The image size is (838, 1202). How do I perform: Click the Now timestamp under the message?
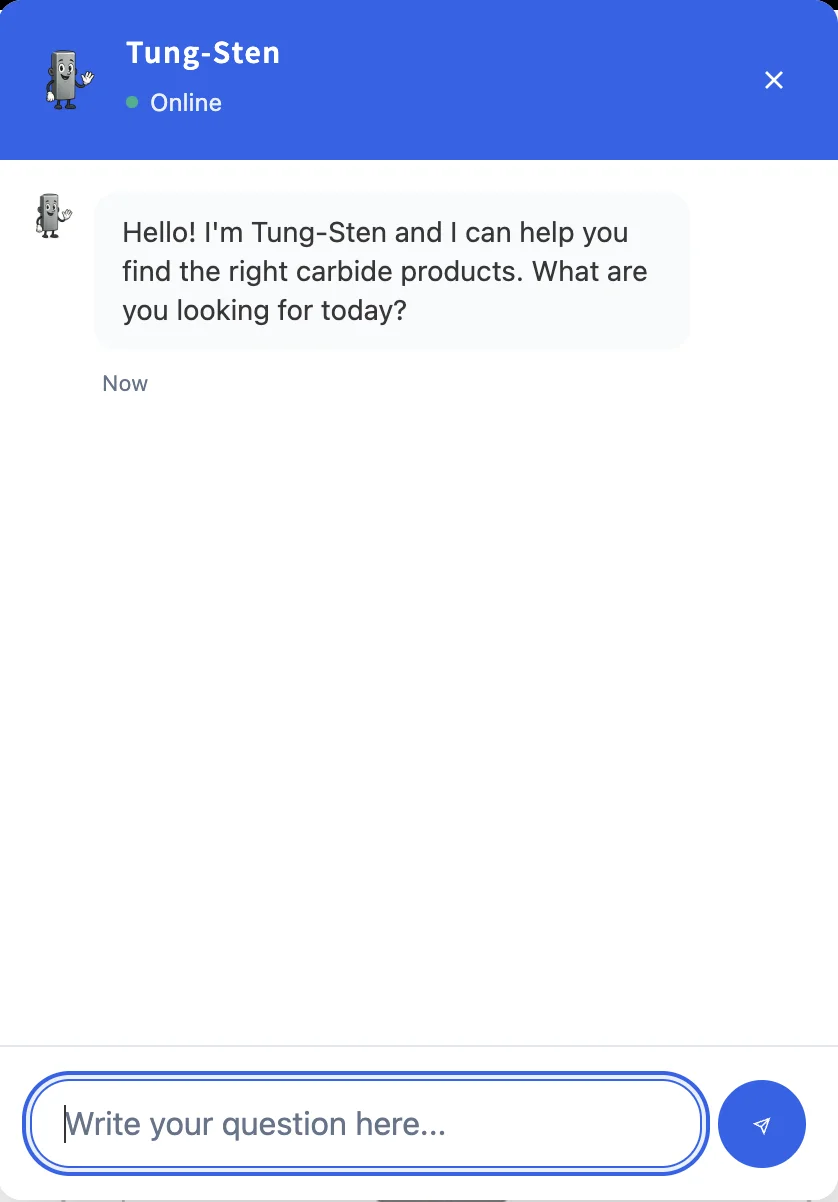[x=124, y=383]
